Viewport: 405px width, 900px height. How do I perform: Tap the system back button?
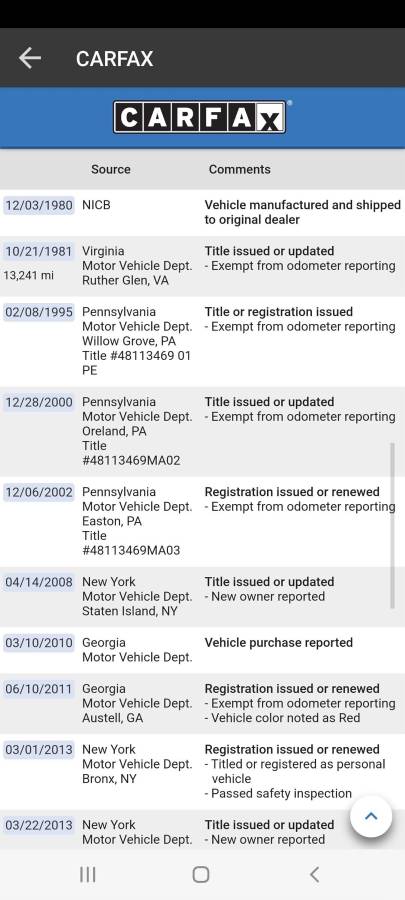pos(314,874)
